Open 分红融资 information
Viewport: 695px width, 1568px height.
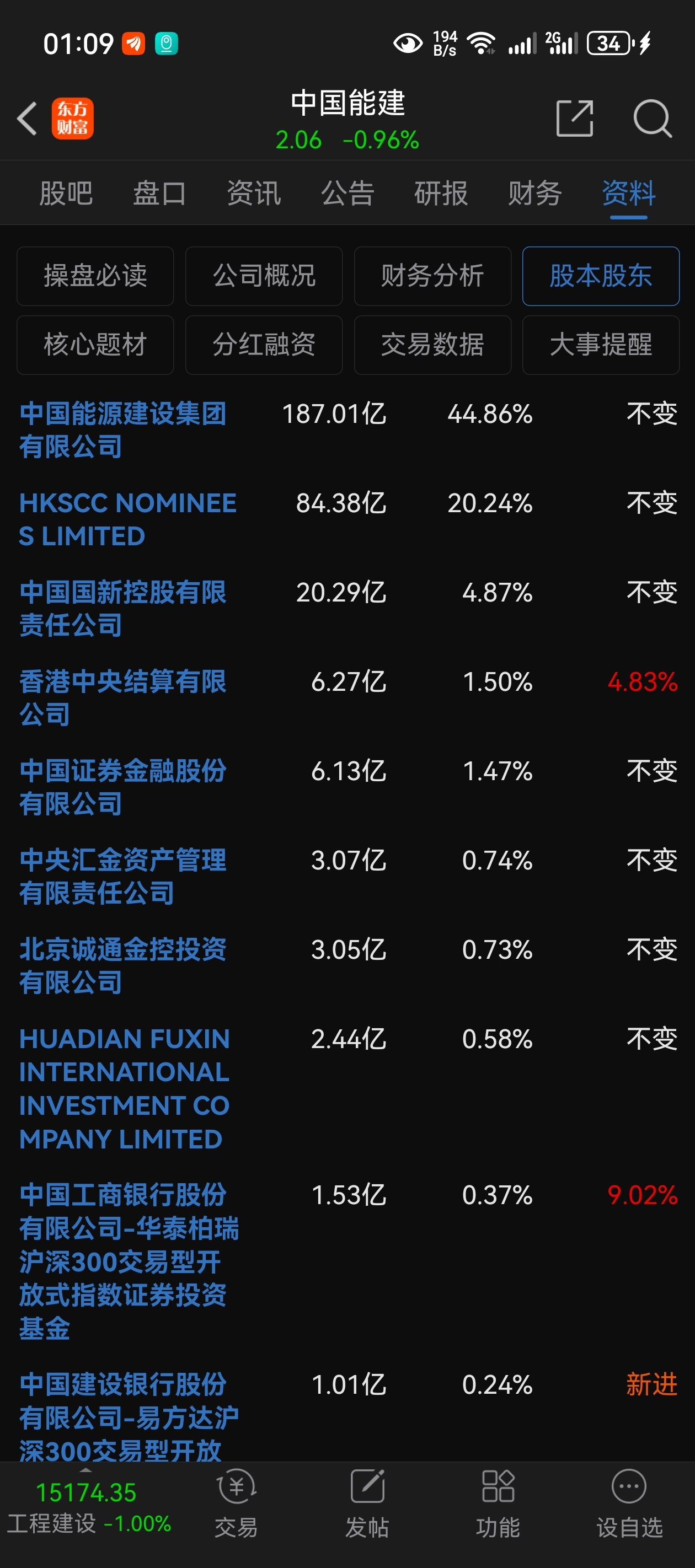264,345
